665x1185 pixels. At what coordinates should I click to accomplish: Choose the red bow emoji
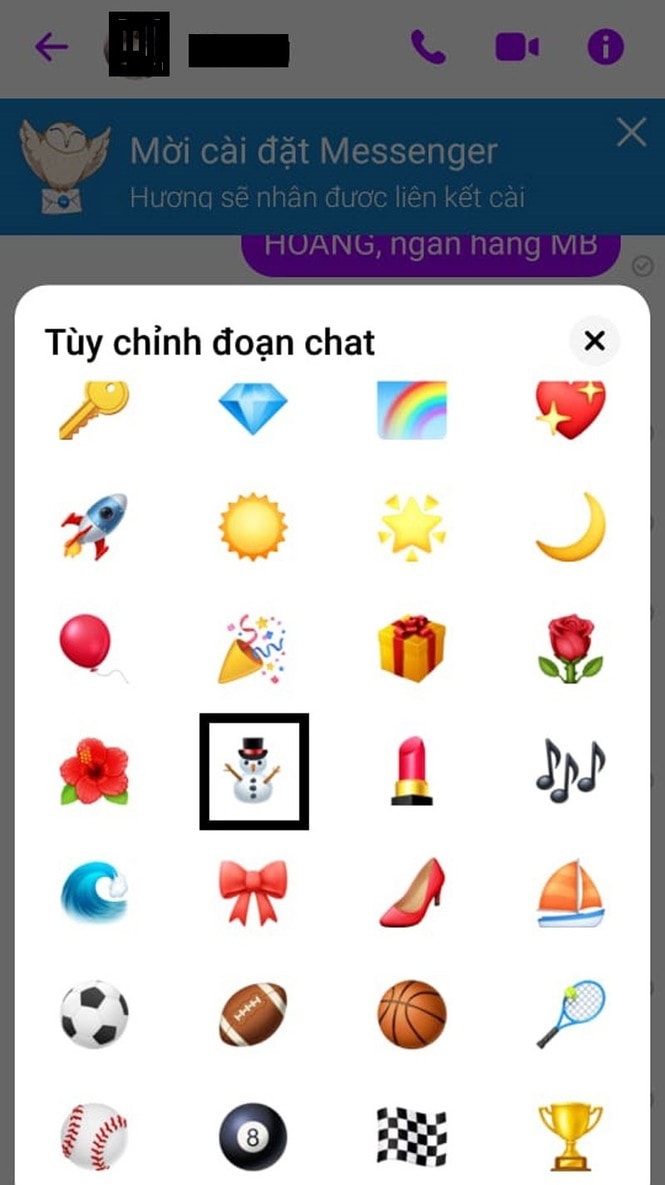click(253, 893)
